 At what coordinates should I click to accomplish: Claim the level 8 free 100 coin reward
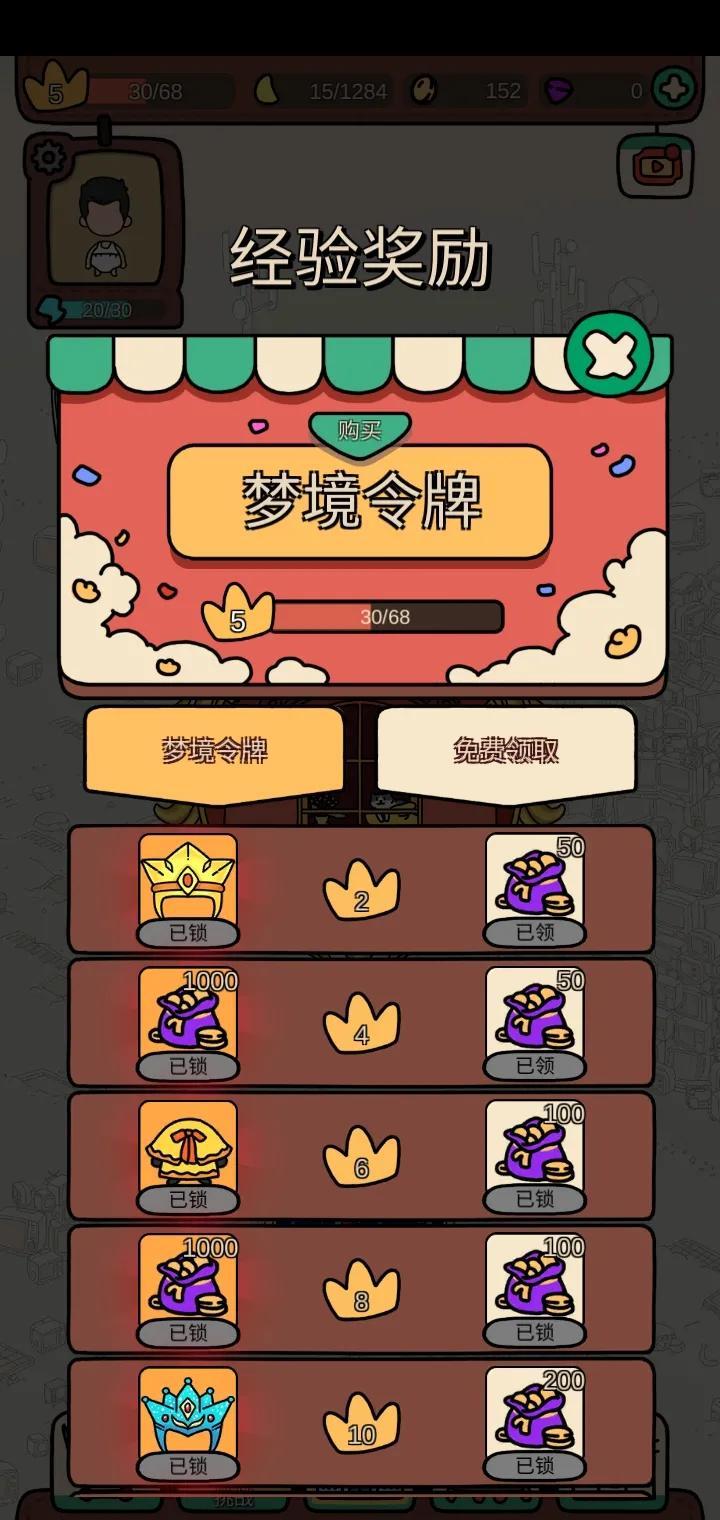[x=535, y=1289]
